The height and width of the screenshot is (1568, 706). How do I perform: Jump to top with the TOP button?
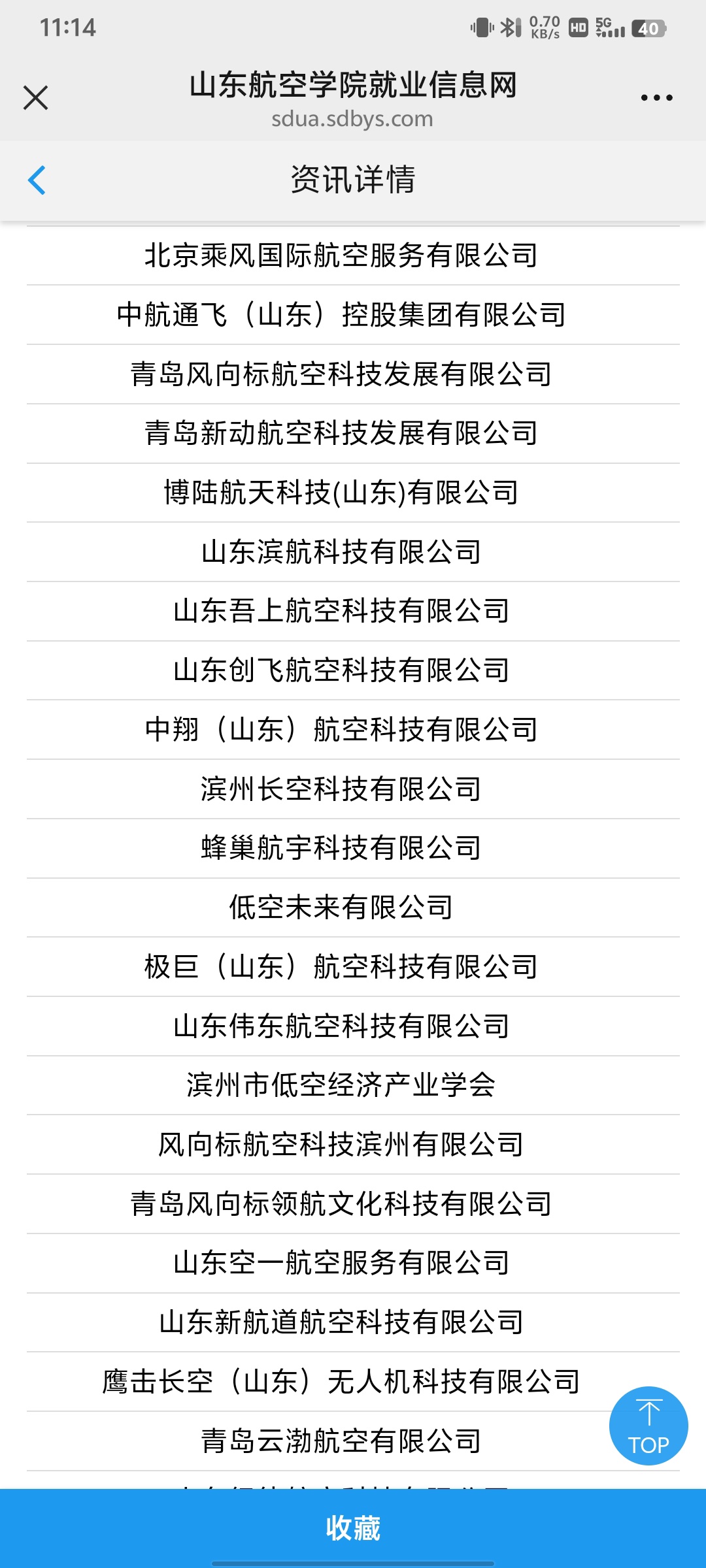tap(648, 1426)
